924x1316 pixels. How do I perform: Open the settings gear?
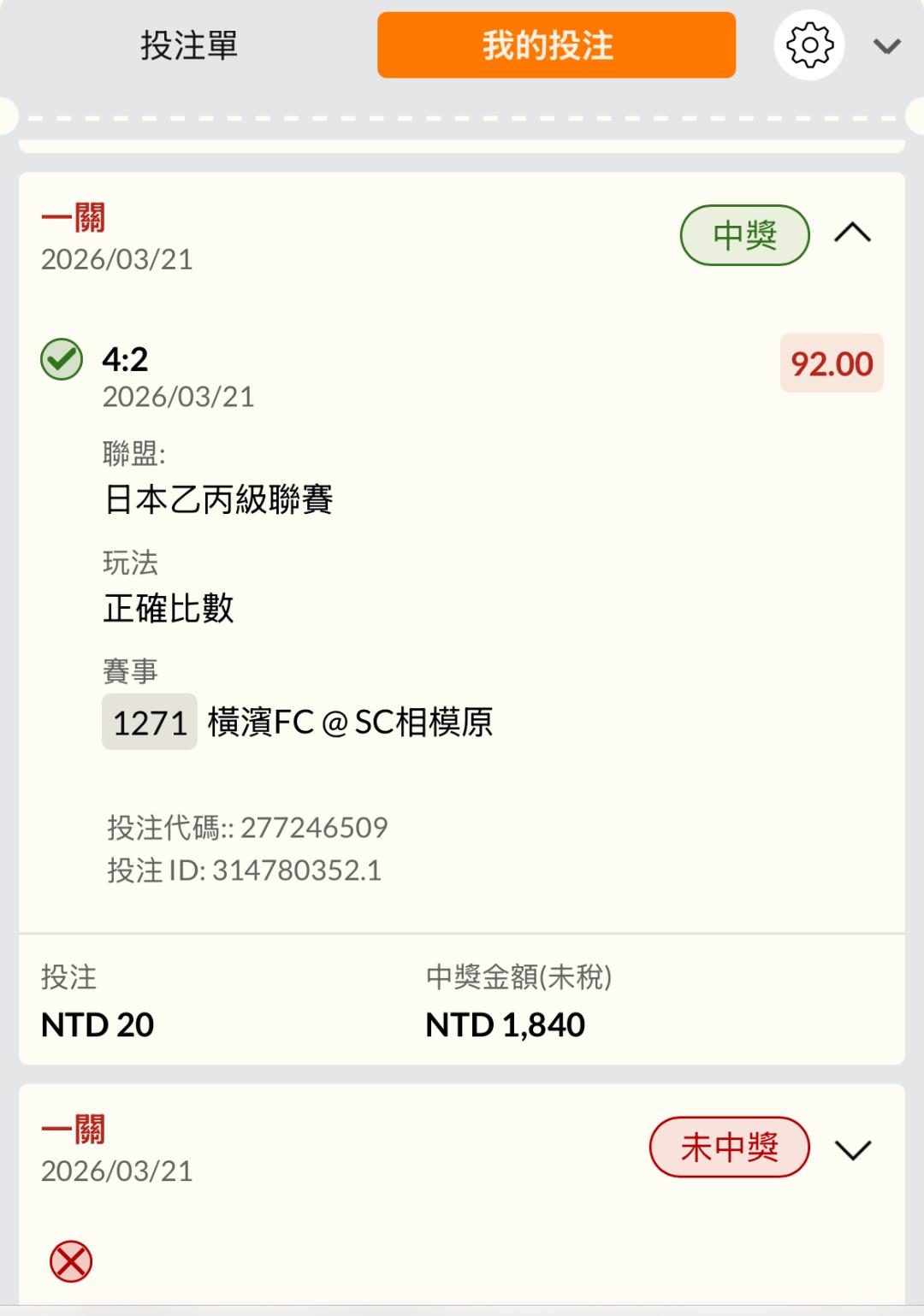click(808, 45)
